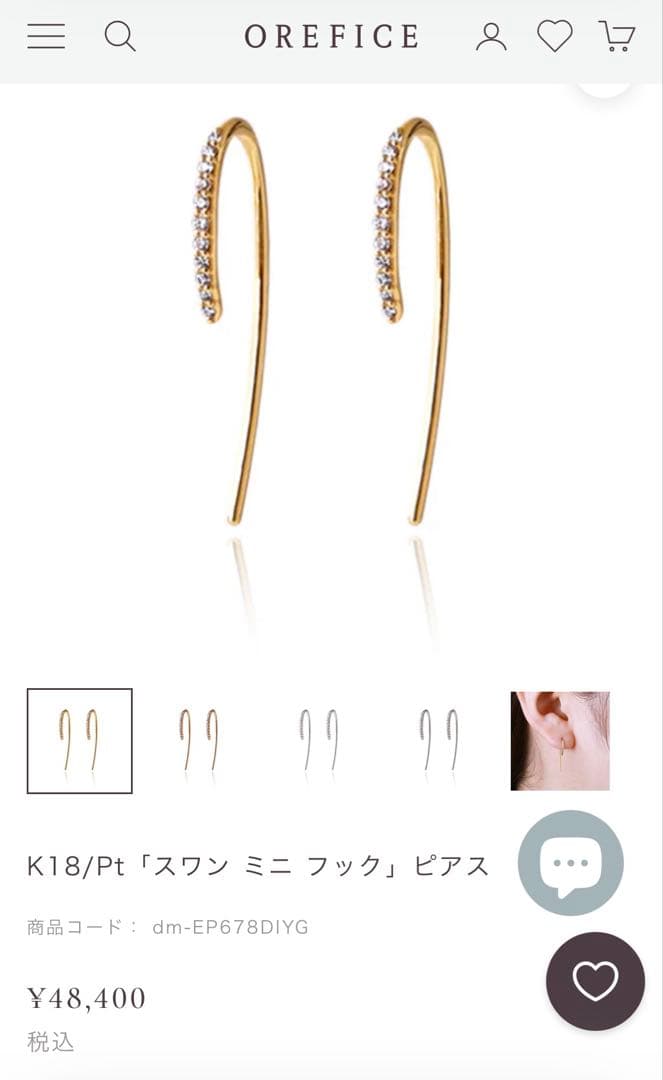
Task: Open the chat support bubble
Action: (x=570, y=863)
